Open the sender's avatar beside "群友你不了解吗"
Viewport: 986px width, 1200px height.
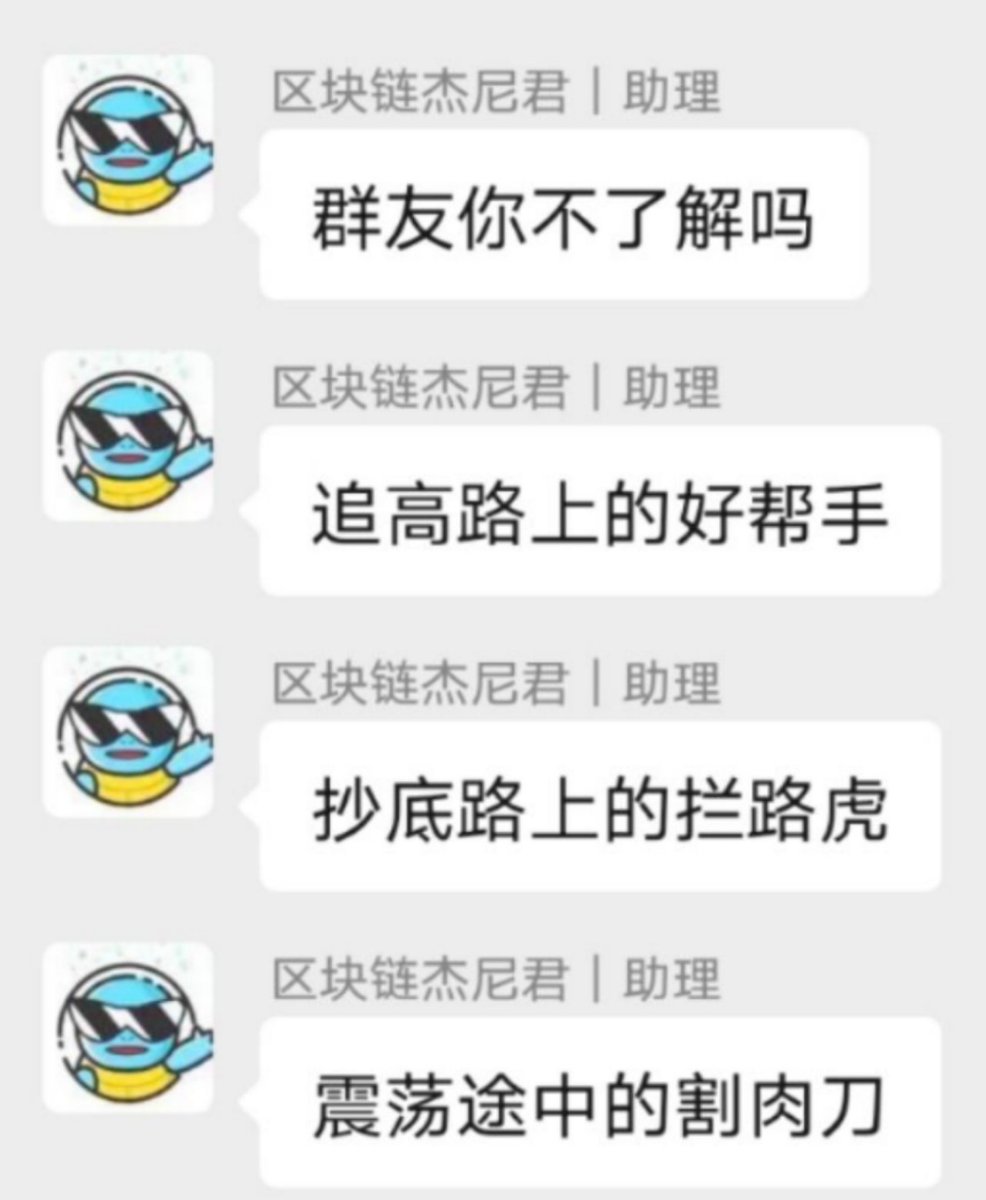pos(127,141)
